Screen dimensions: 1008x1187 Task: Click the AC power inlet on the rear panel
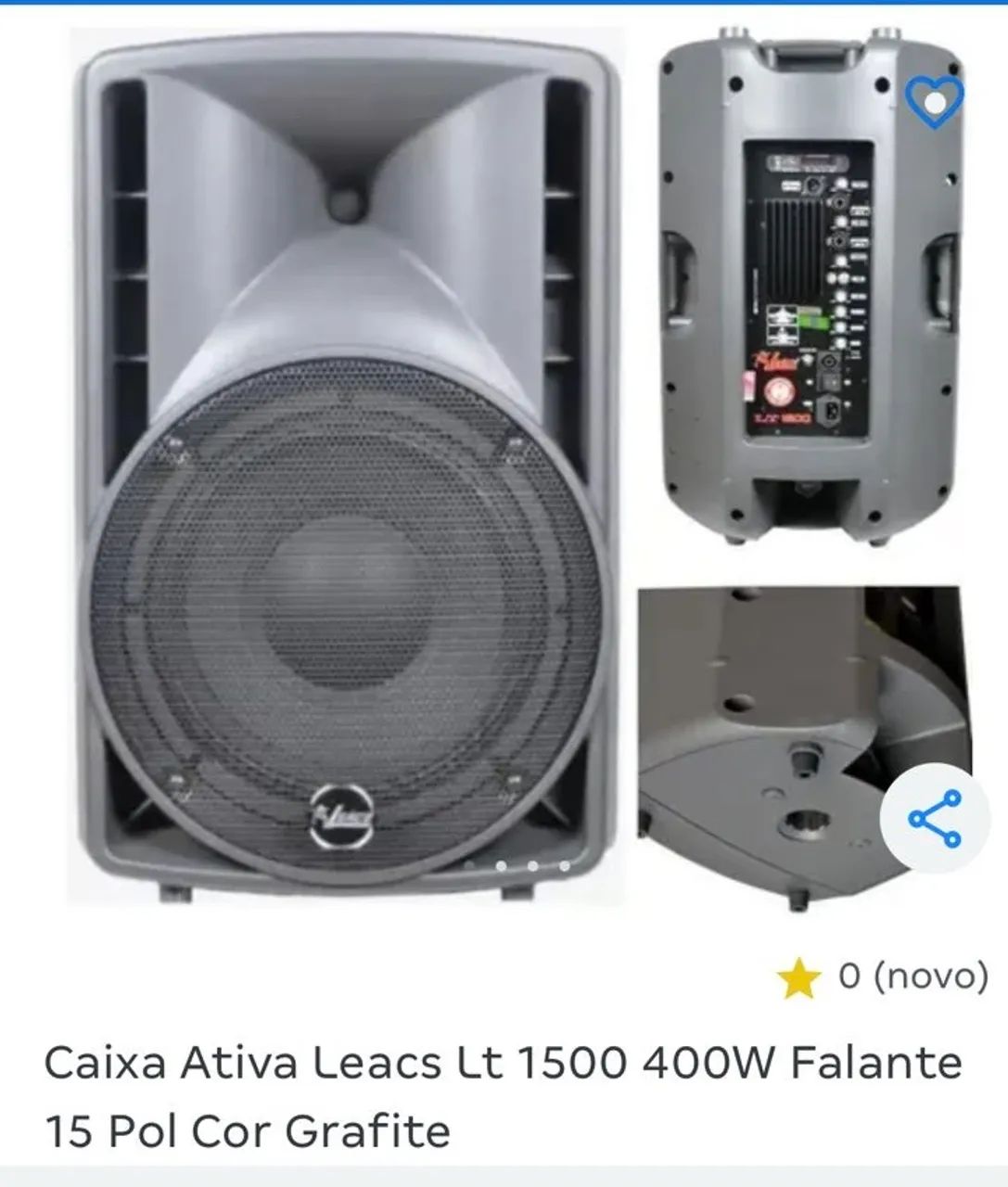coord(830,411)
